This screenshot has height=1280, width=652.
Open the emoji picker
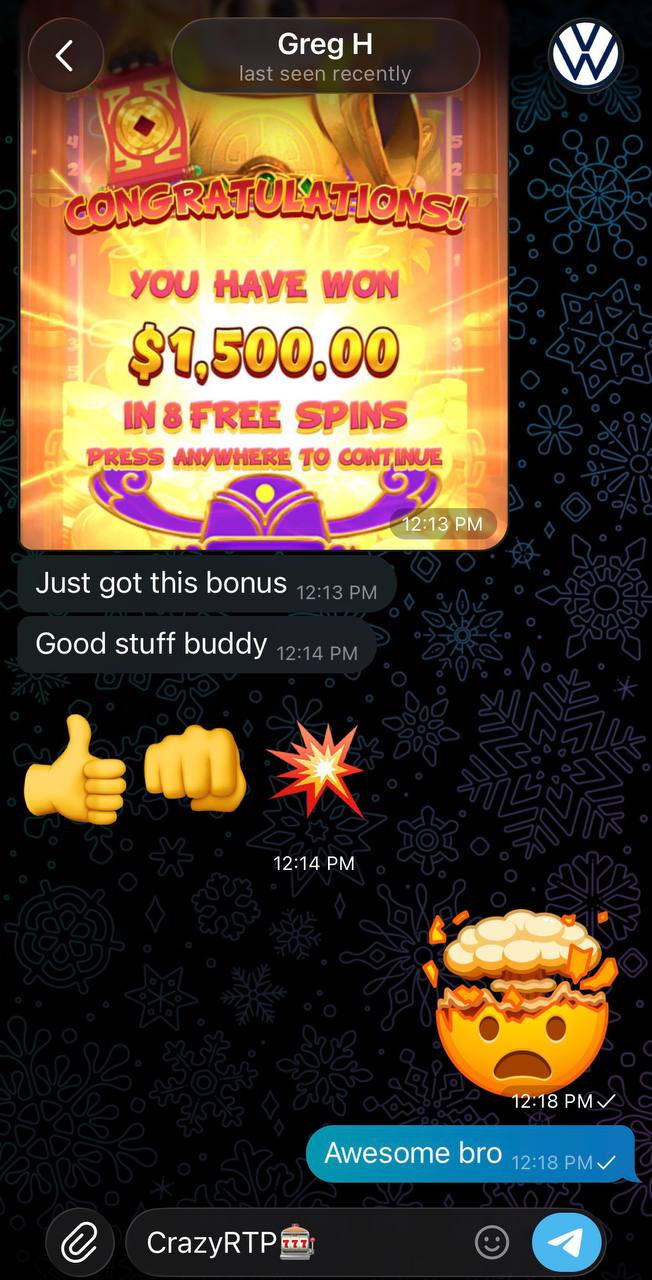click(491, 1243)
